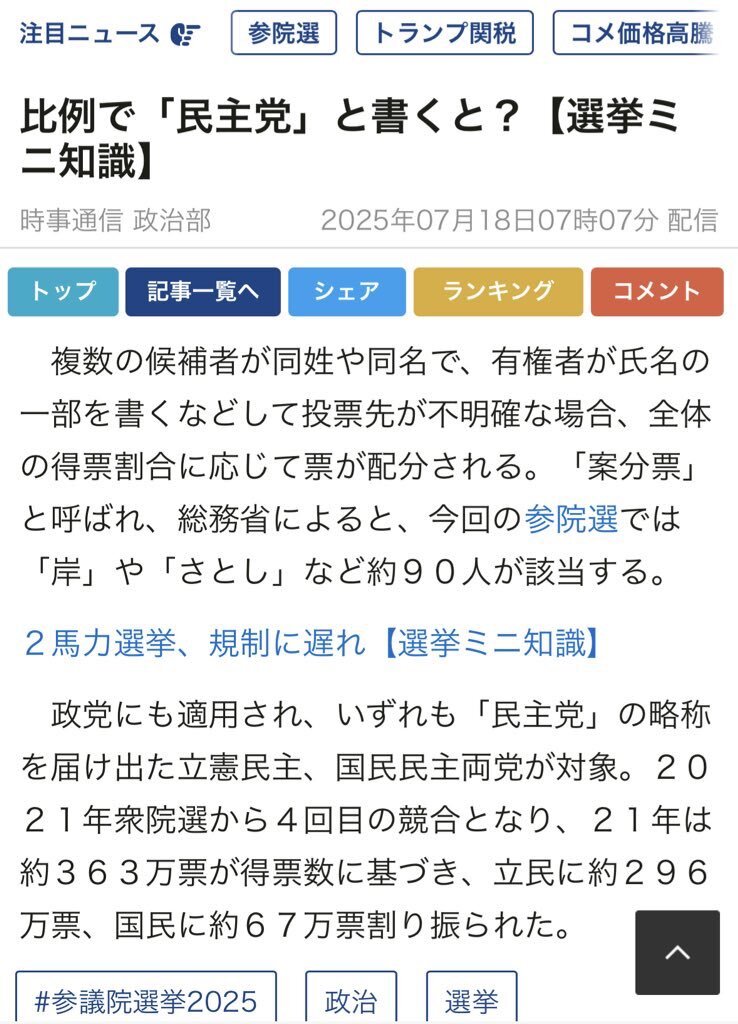Image resolution: width=738 pixels, height=1024 pixels.
Task: Select the トランプ関税 topic chip
Action: [444, 33]
